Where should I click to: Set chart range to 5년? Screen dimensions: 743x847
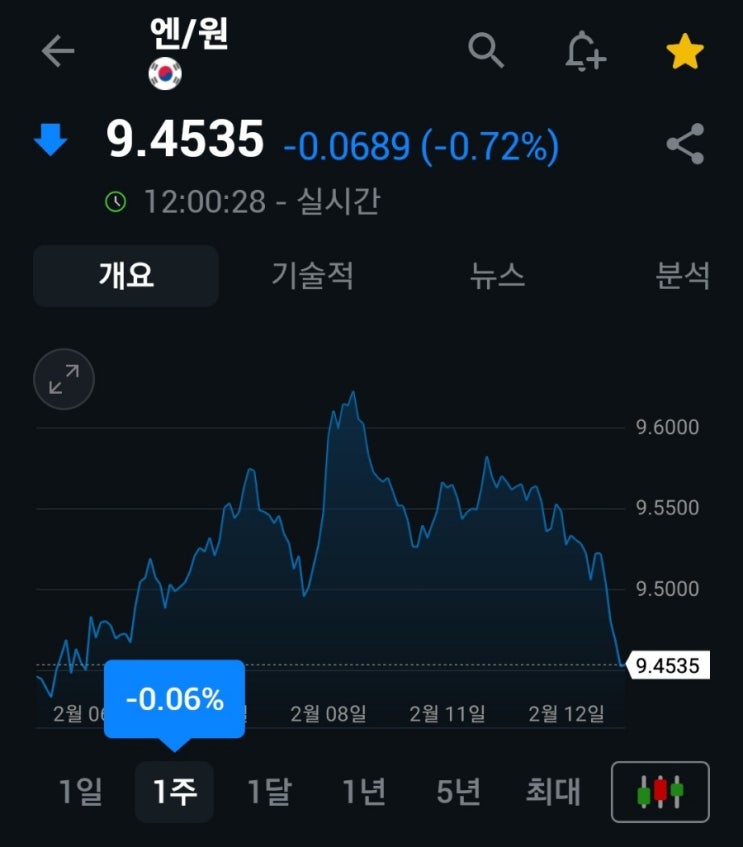458,792
